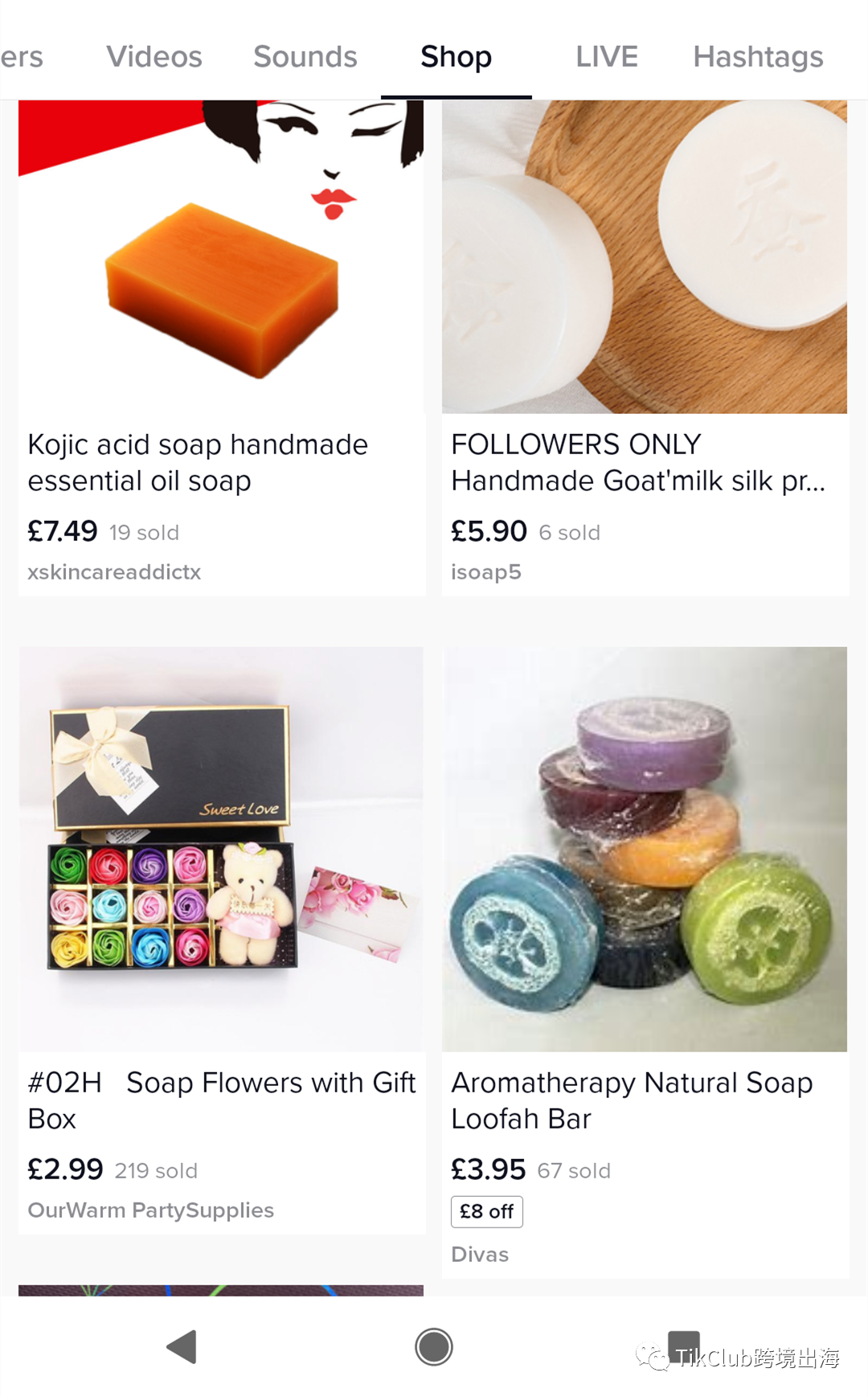Tap the system back button
The height and width of the screenshot is (1397, 868).
(x=182, y=1346)
